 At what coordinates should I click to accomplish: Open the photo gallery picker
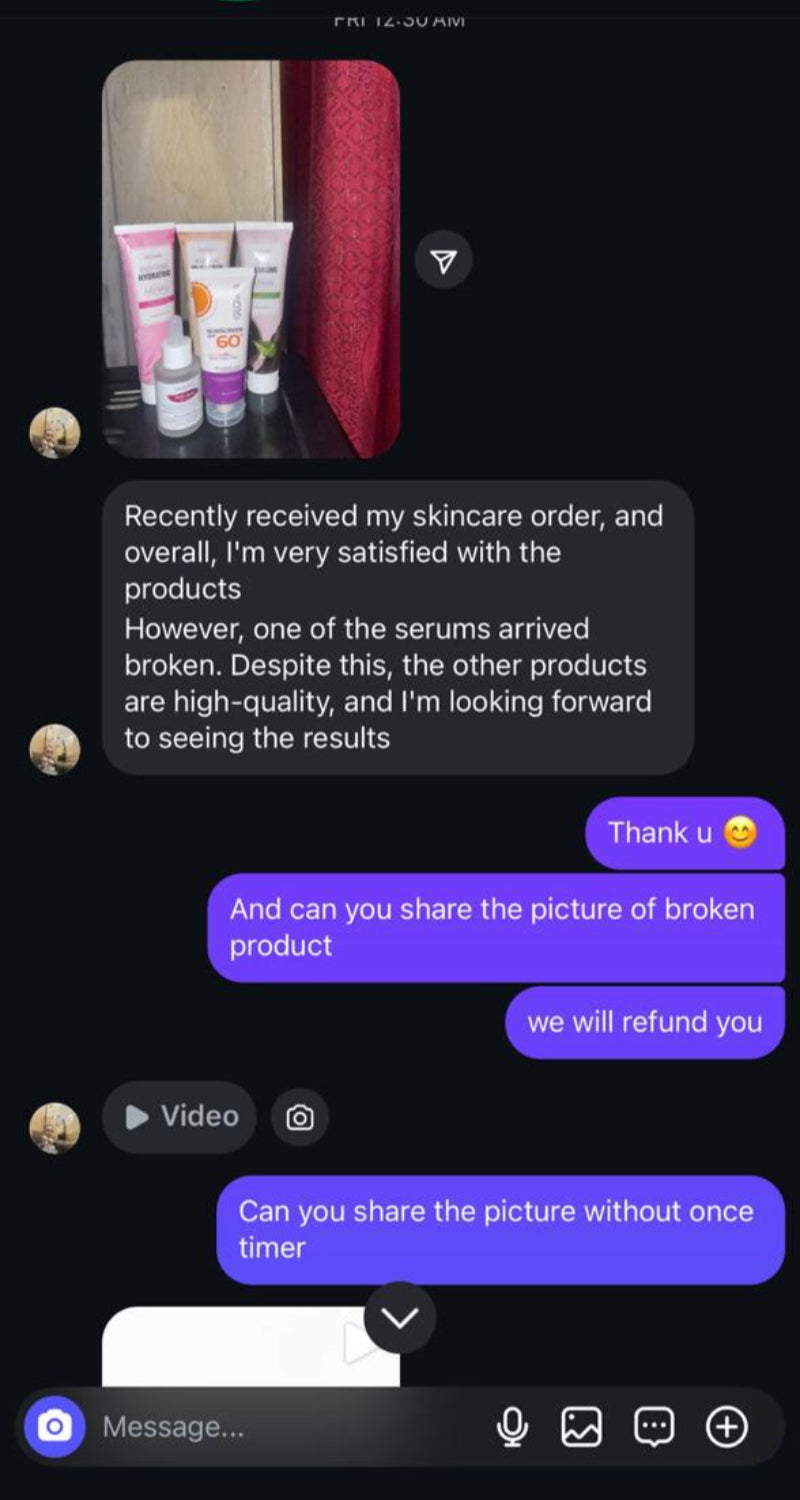582,1427
